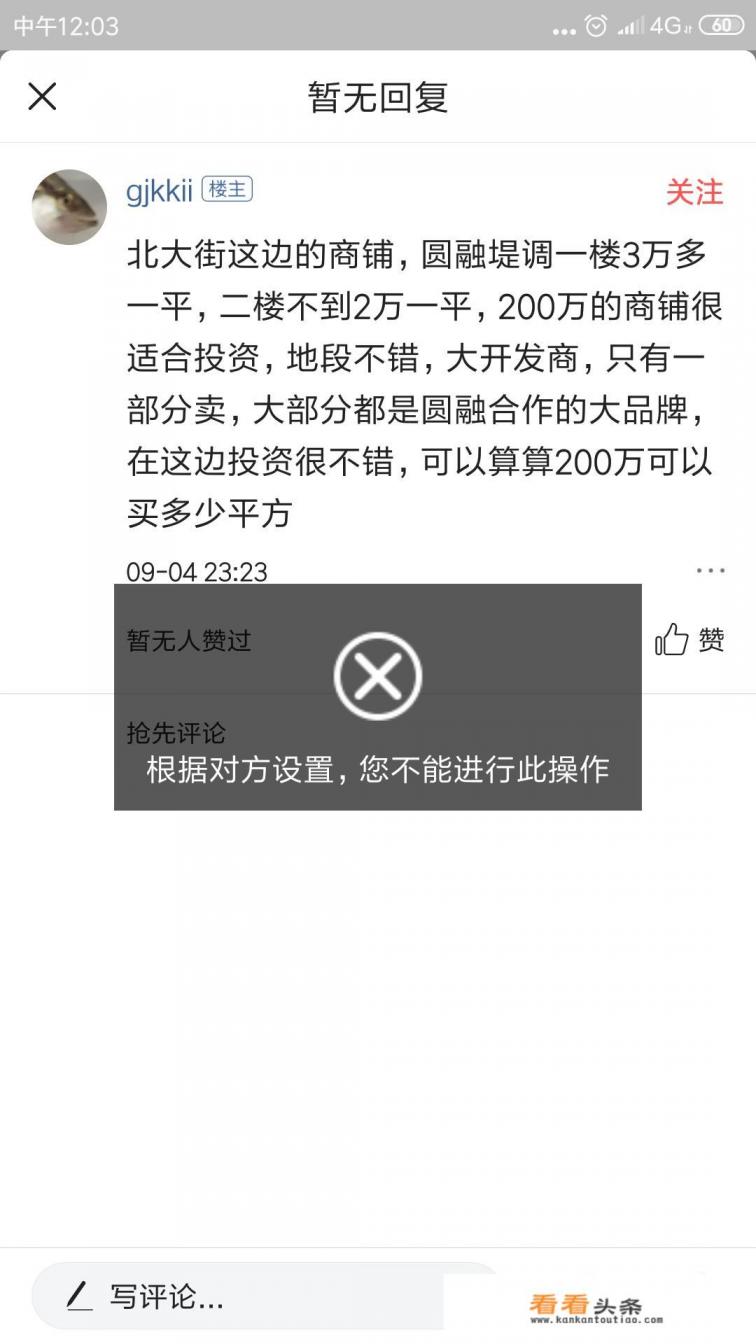Tap the thumbs-up like icon

click(674, 638)
